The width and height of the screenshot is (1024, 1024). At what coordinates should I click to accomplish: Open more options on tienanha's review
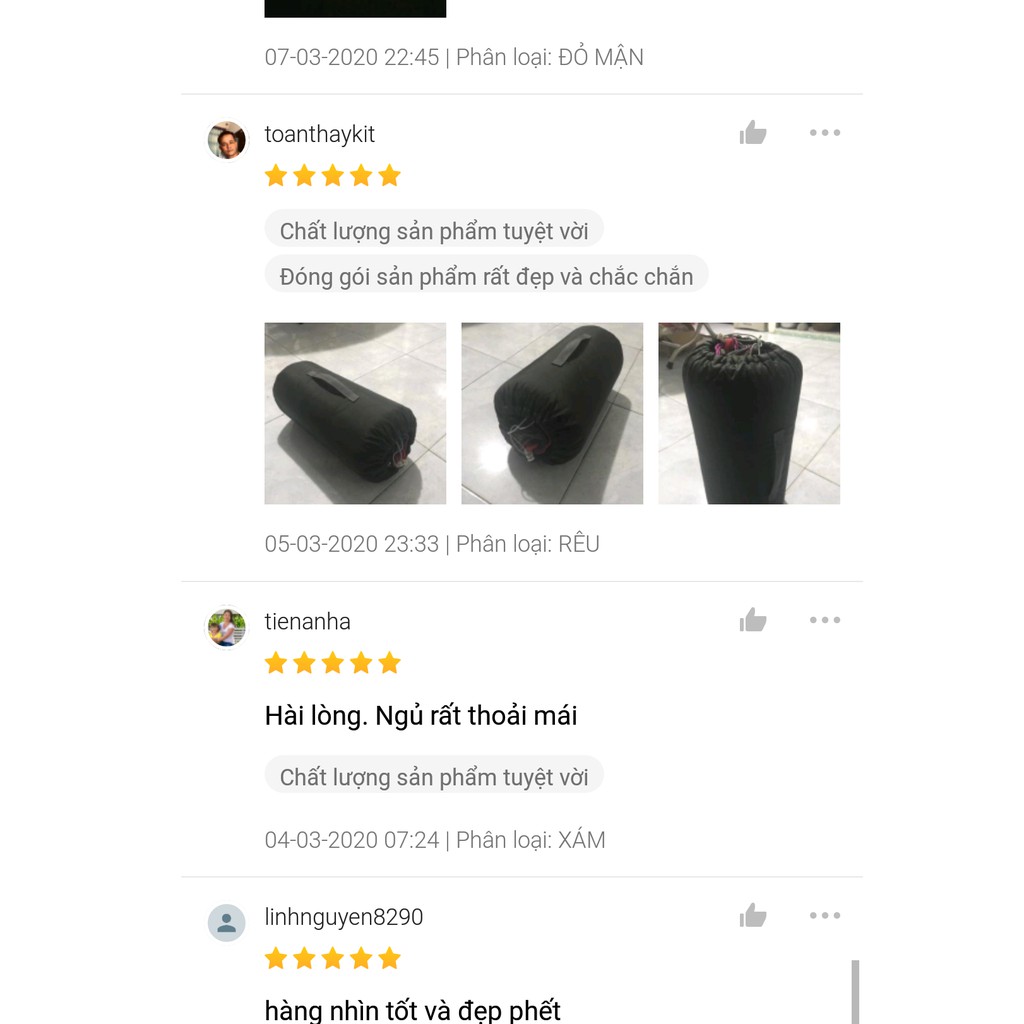point(825,620)
